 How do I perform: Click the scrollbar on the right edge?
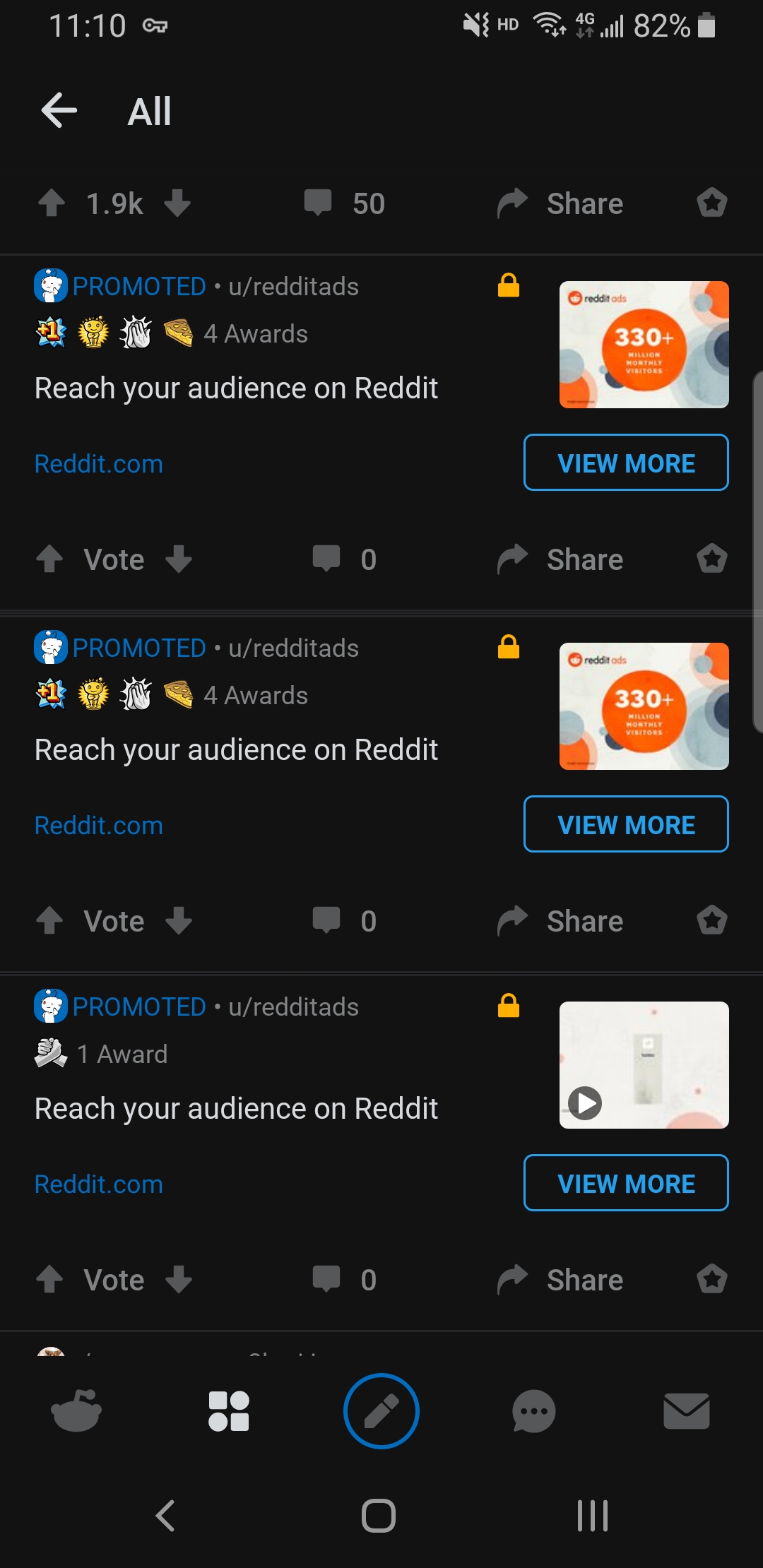[758, 551]
